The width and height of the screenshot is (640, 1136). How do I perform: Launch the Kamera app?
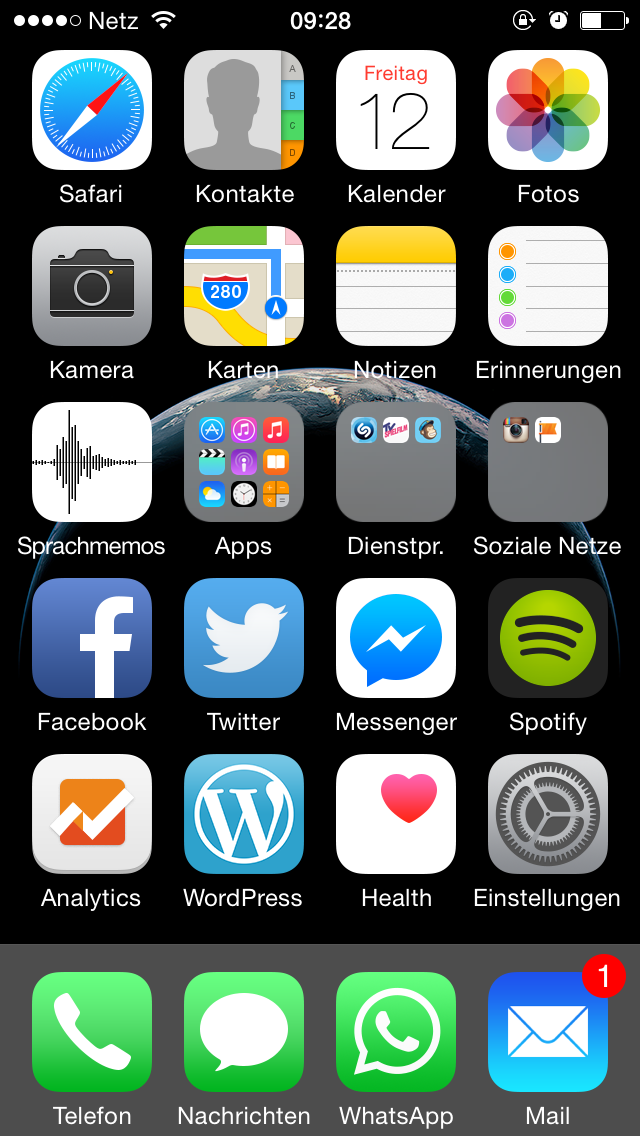pyautogui.click(x=92, y=286)
